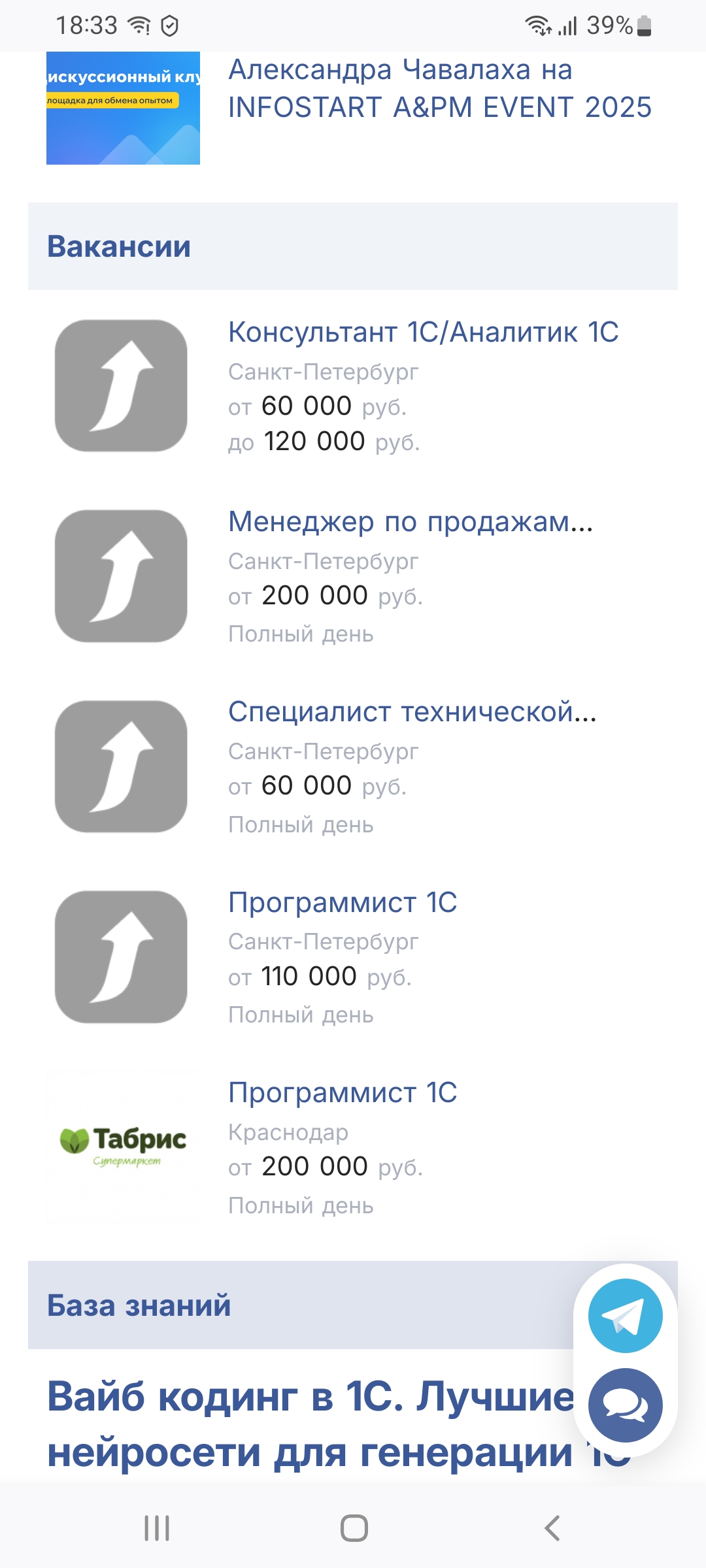The width and height of the screenshot is (706, 1568).
Task: Open the chat bubbles floating button
Action: [625, 1405]
